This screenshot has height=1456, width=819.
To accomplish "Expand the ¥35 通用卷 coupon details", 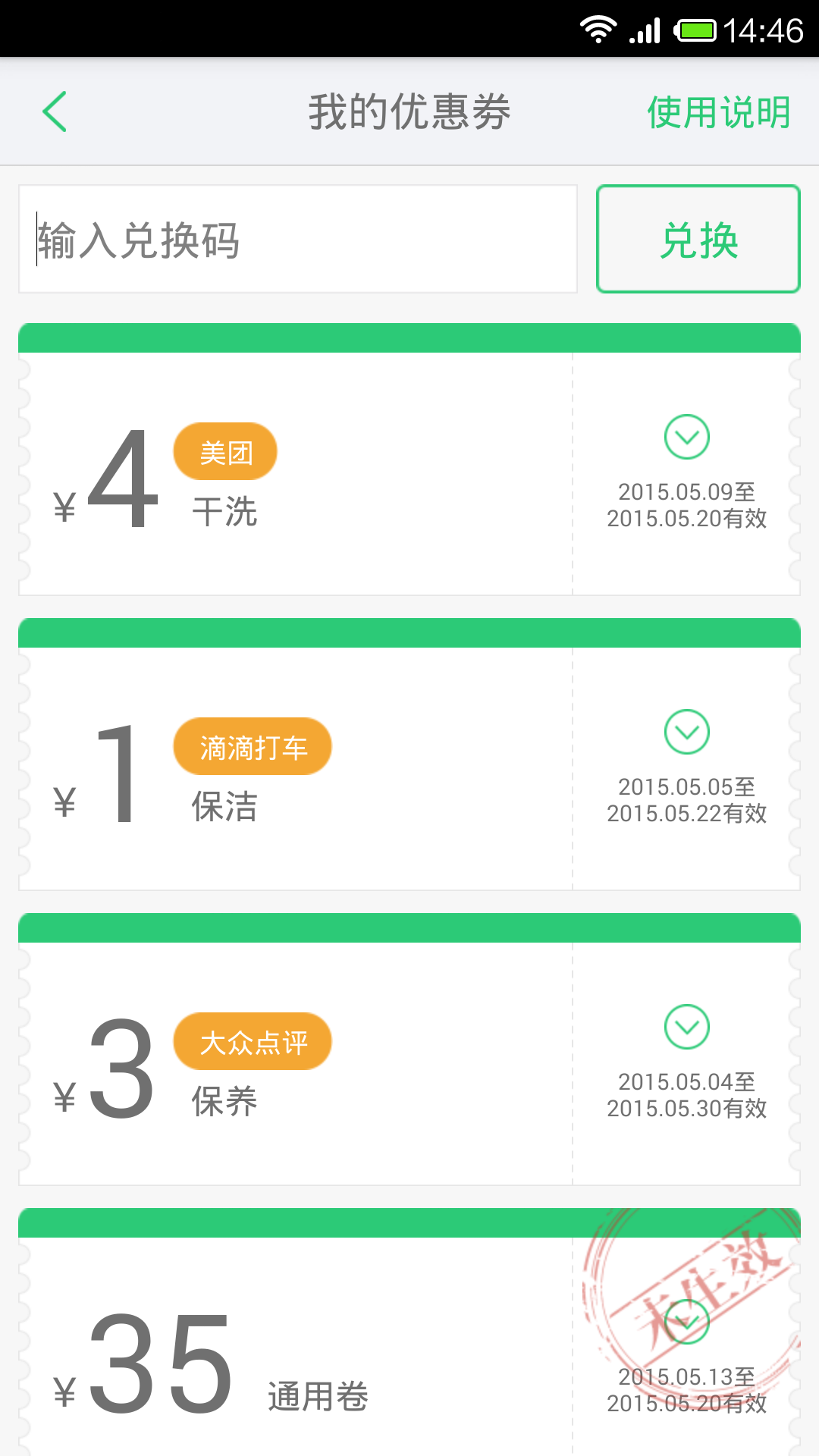I will [x=686, y=1322].
